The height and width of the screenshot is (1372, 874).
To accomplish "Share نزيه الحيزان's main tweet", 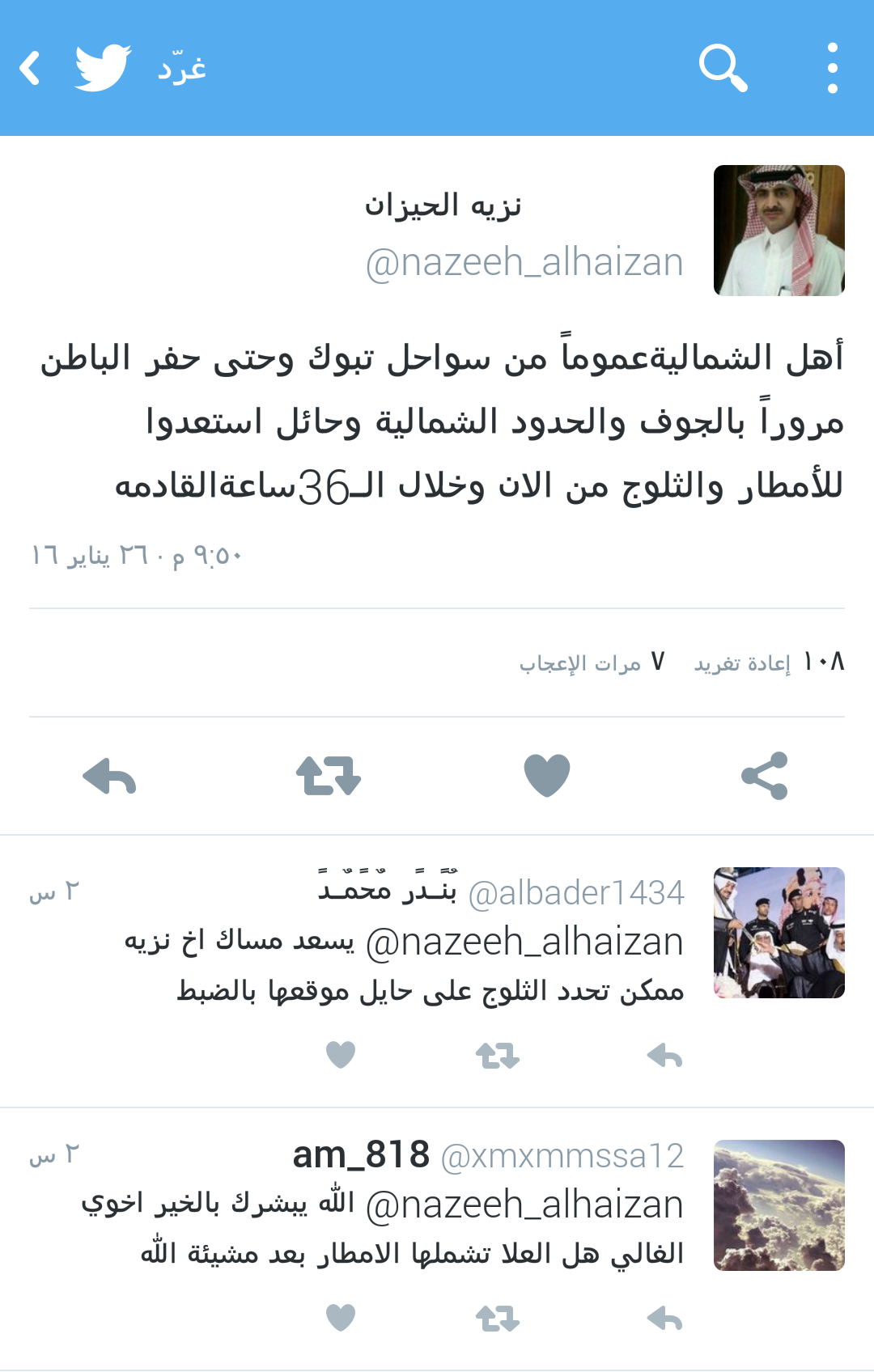I will (765, 777).
